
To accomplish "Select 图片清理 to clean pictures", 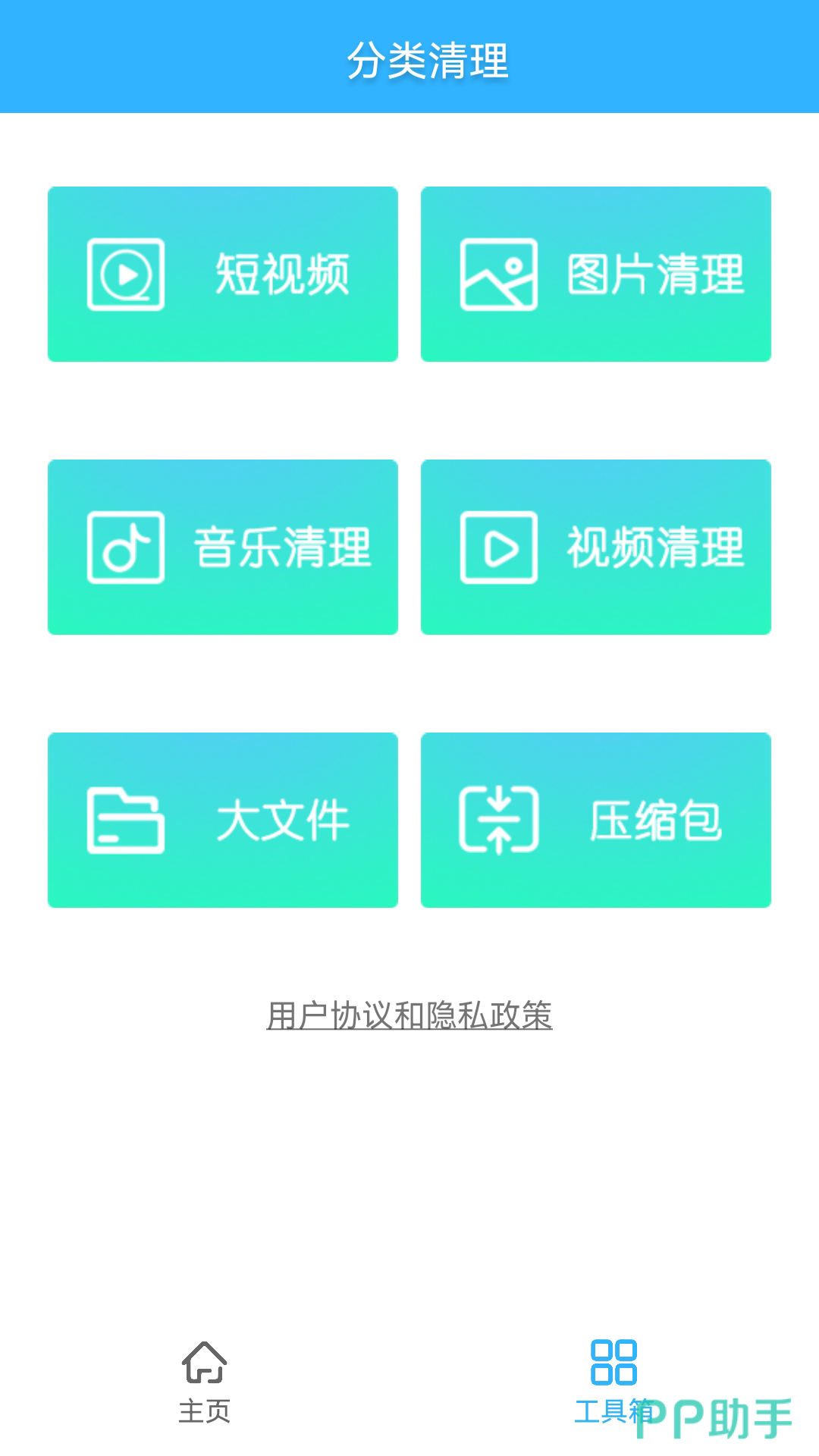I will (x=596, y=274).
